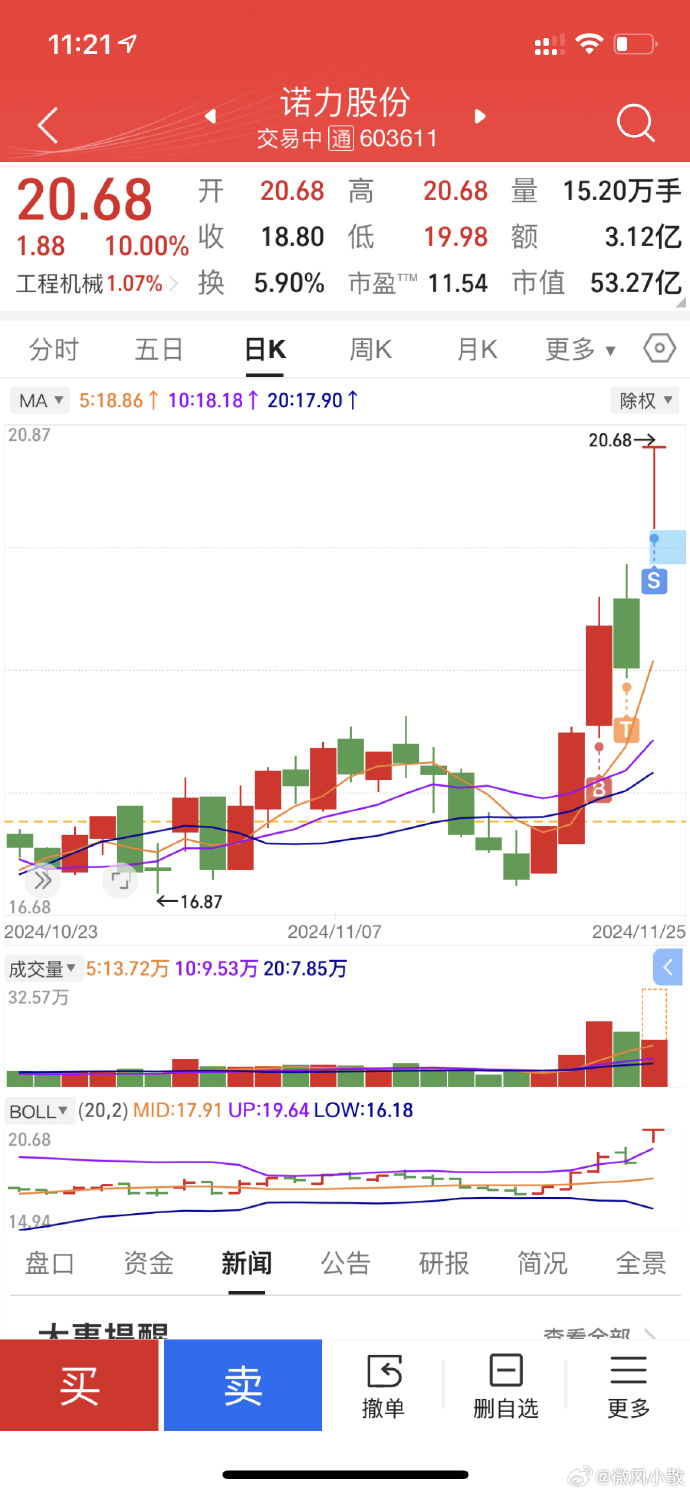This screenshot has width=690, height=1493.
Task: Open the 公告 tab
Action: coord(345,1263)
